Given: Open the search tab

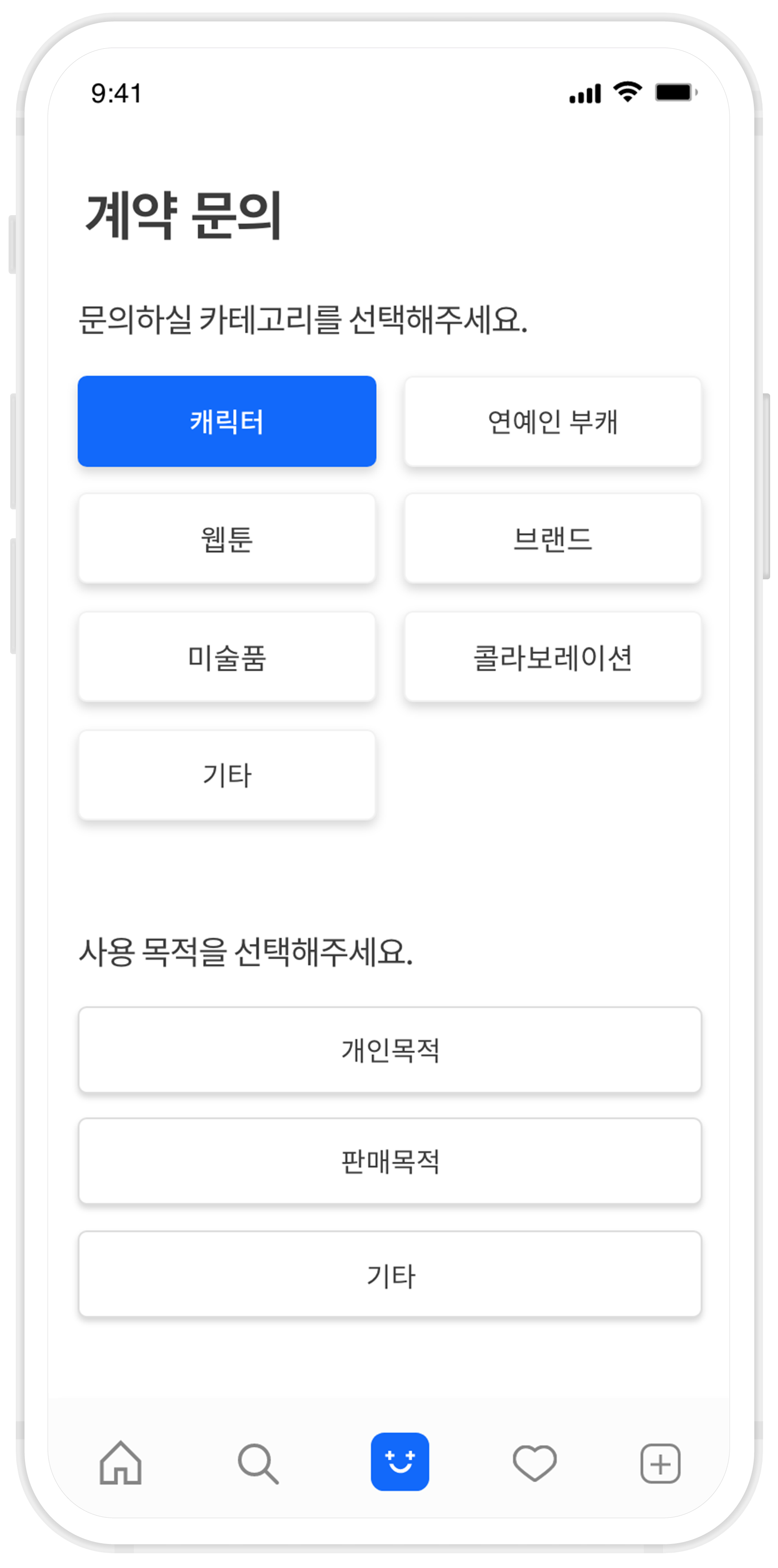Looking at the screenshot, I should pyautogui.click(x=259, y=1463).
